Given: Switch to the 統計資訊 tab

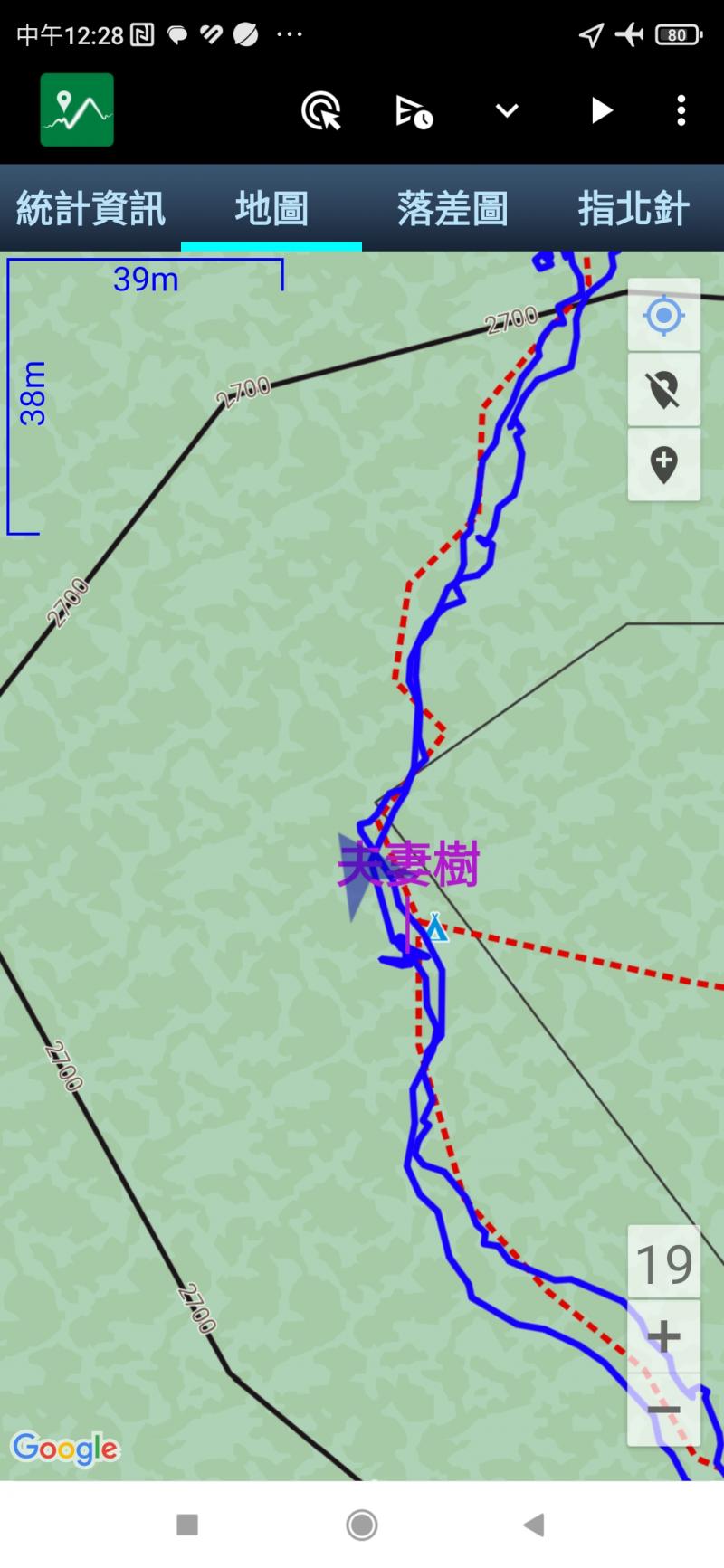Looking at the screenshot, I should click(x=90, y=209).
